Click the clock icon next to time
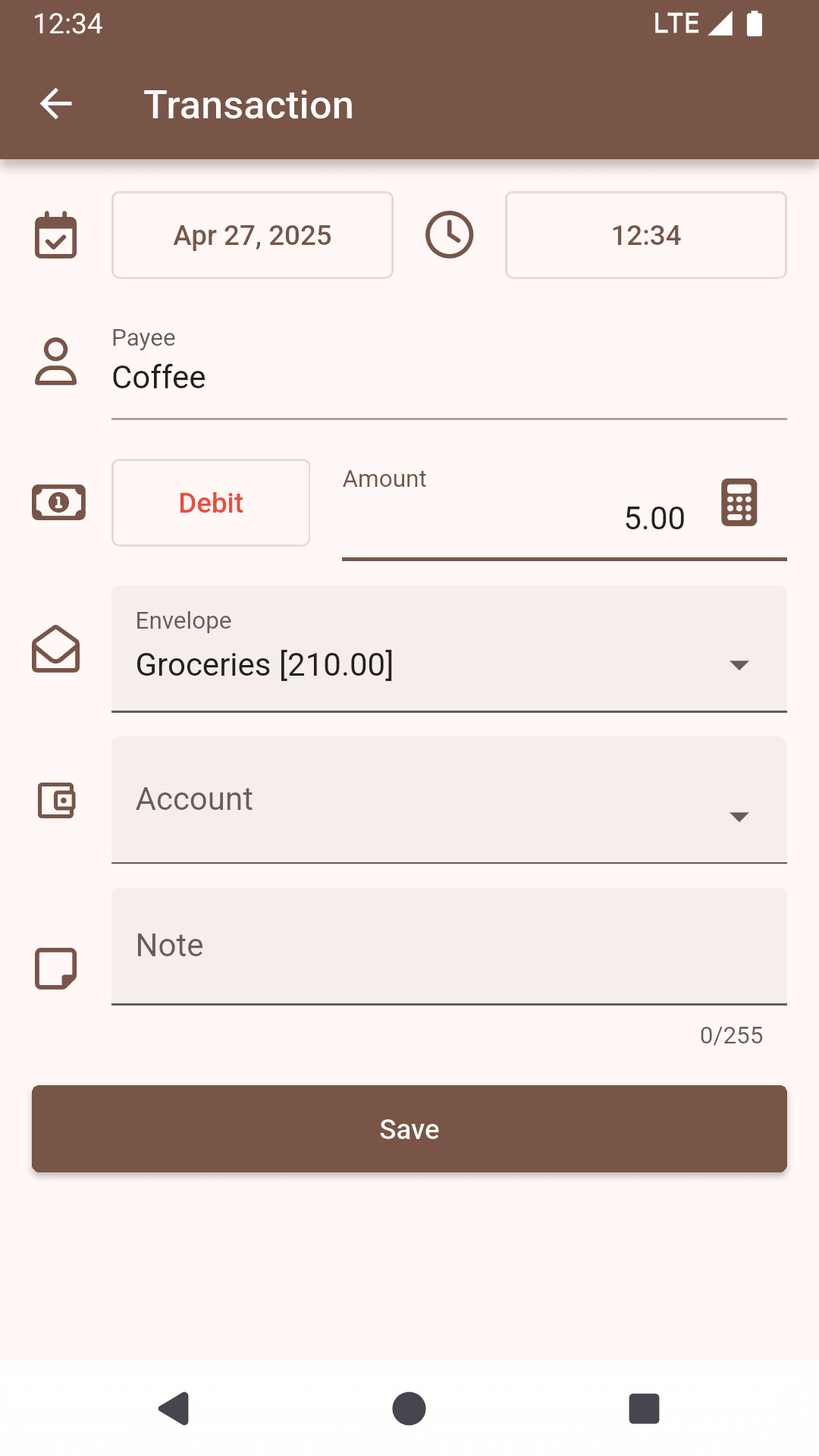This screenshot has height=1456, width=819. point(449,235)
